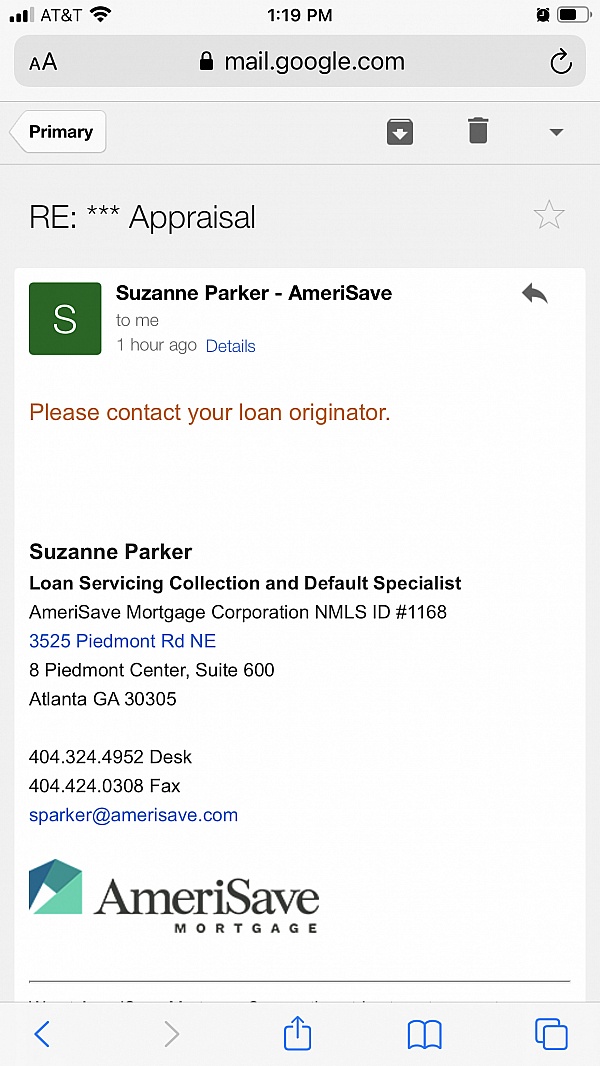The height and width of the screenshot is (1066, 600).
Task: Reload the page
Action: [561, 63]
